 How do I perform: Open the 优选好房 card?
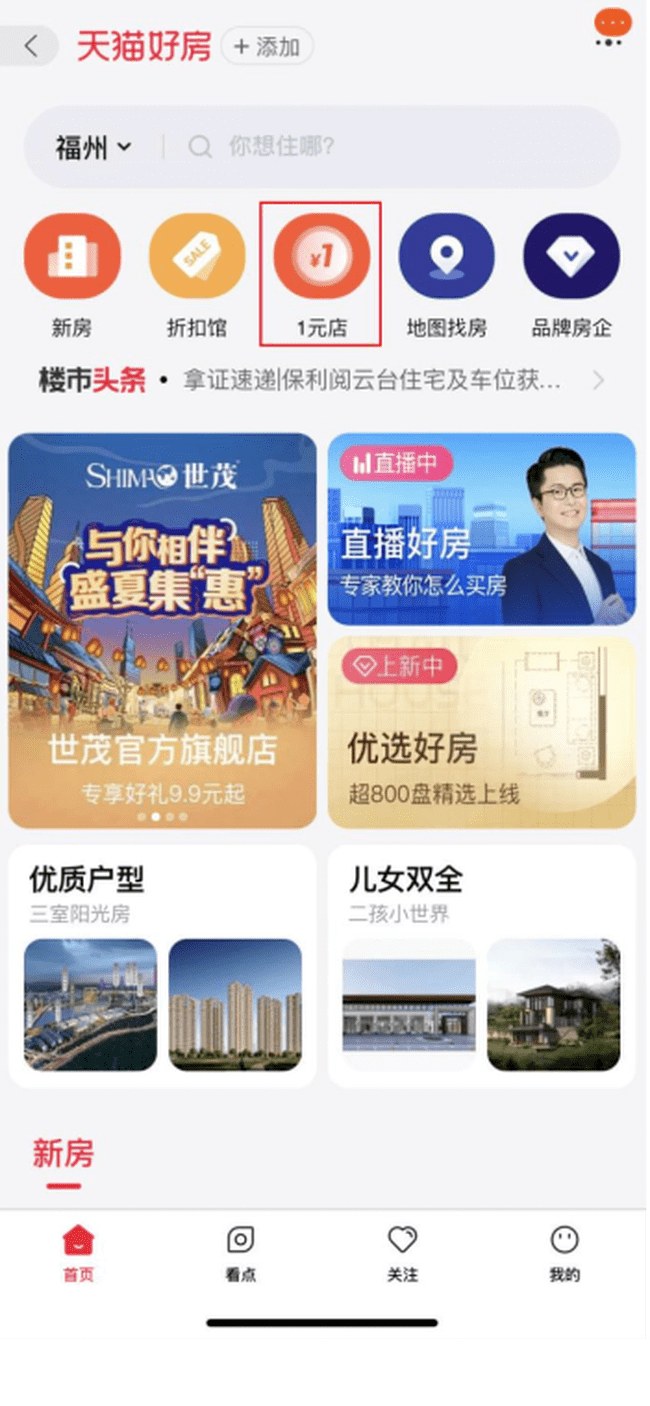click(x=481, y=733)
